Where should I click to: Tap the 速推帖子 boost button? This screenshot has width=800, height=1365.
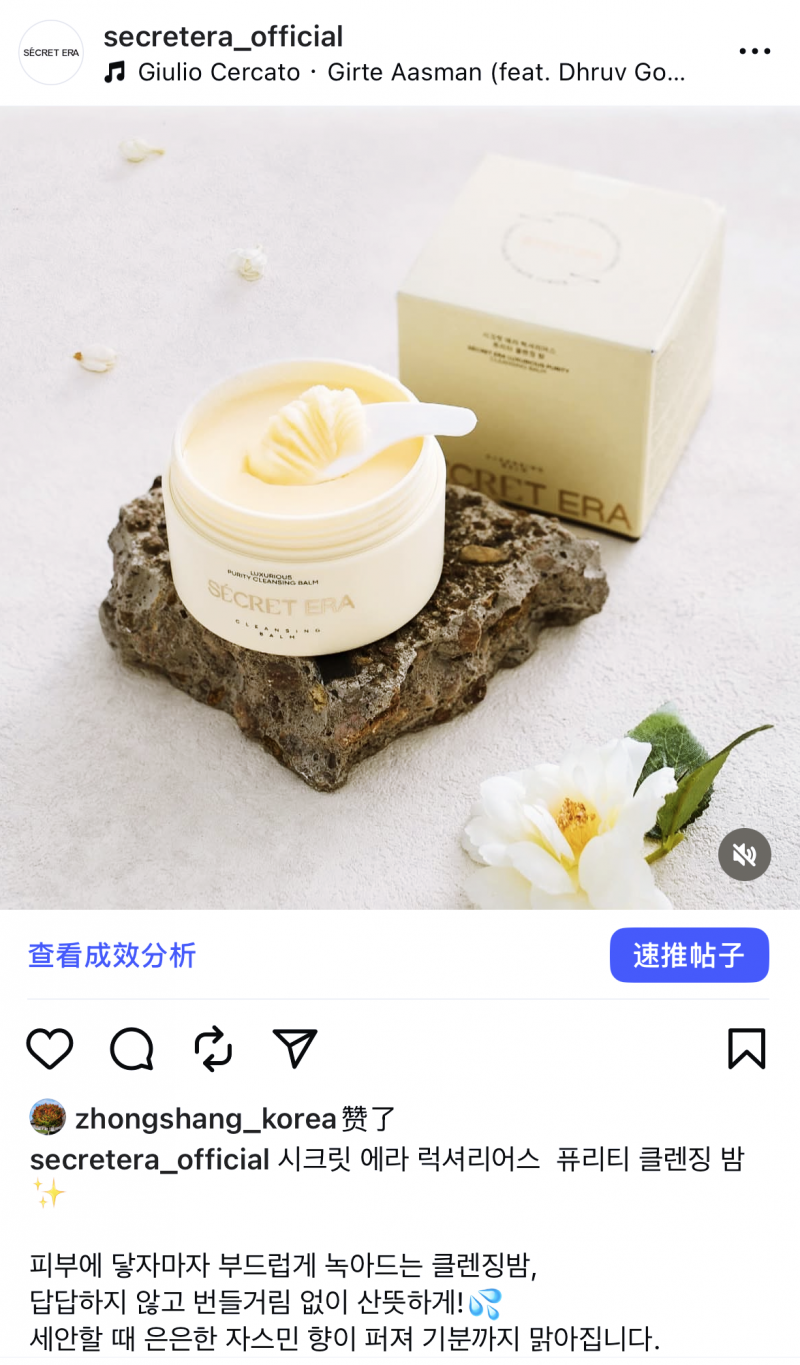(x=689, y=955)
